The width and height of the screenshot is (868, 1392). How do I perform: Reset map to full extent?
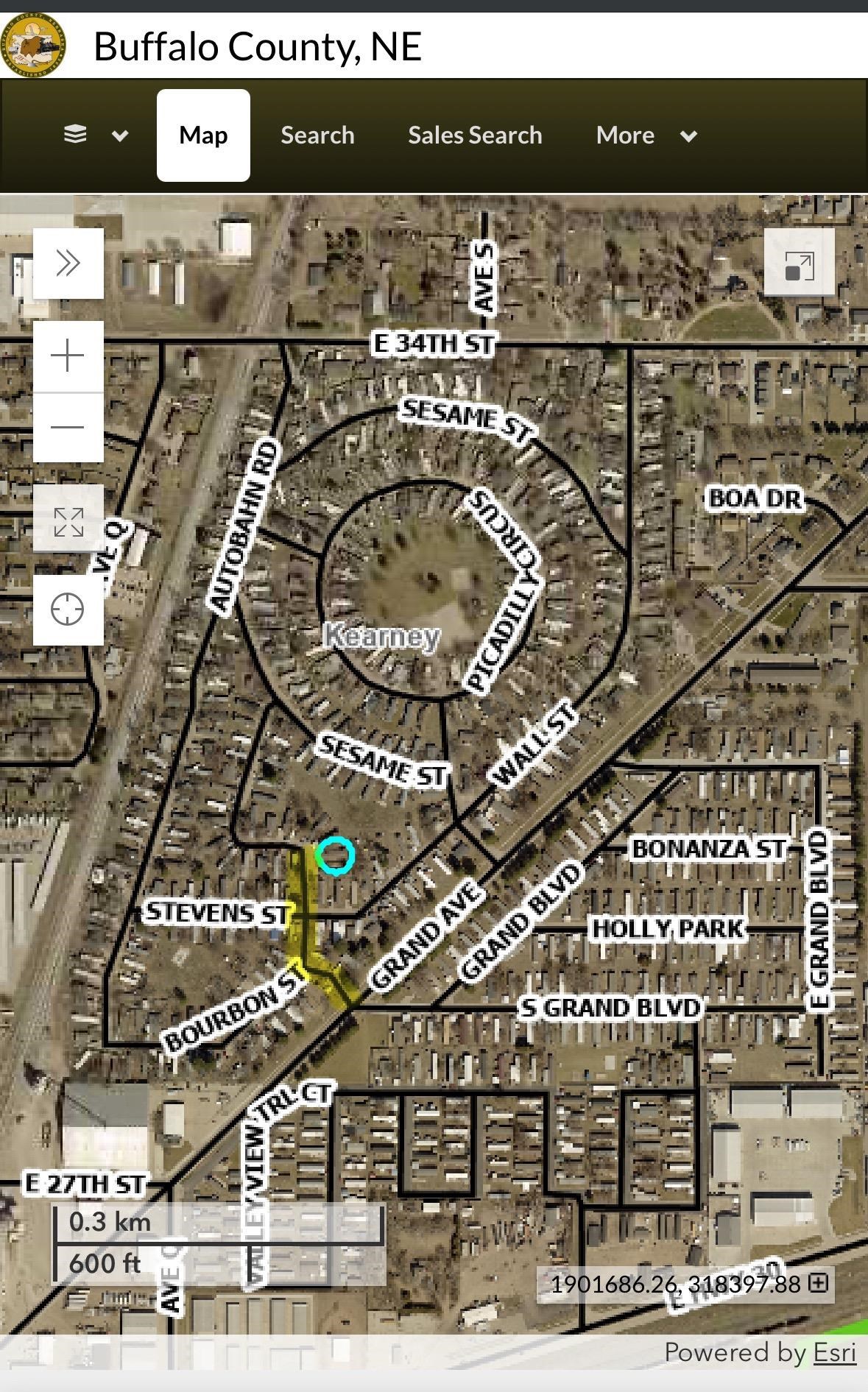[68, 522]
